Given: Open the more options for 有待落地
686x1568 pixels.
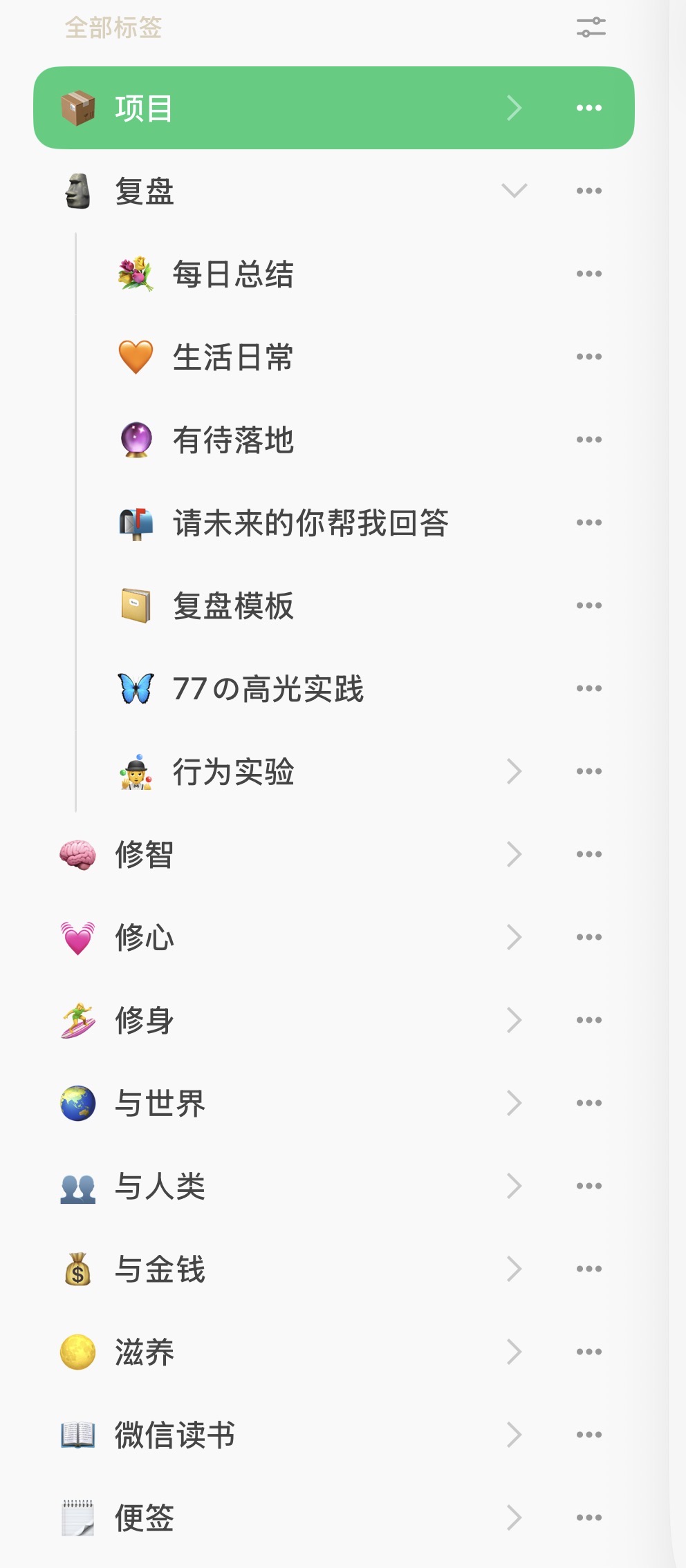Looking at the screenshot, I should click(x=589, y=440).
